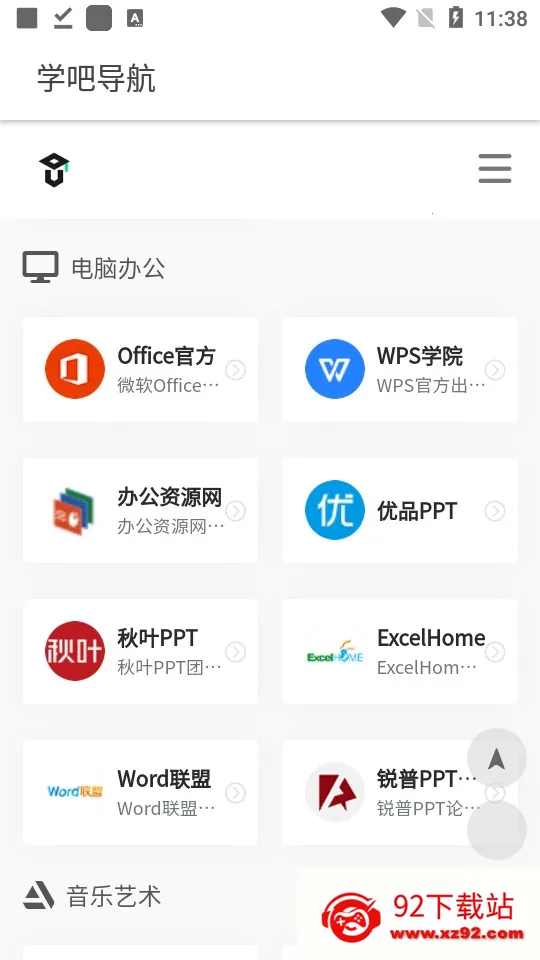The width and height of the screenshot is (540, 960).
Task: Open the Office官方 card
Action: (x=140, y=369)
